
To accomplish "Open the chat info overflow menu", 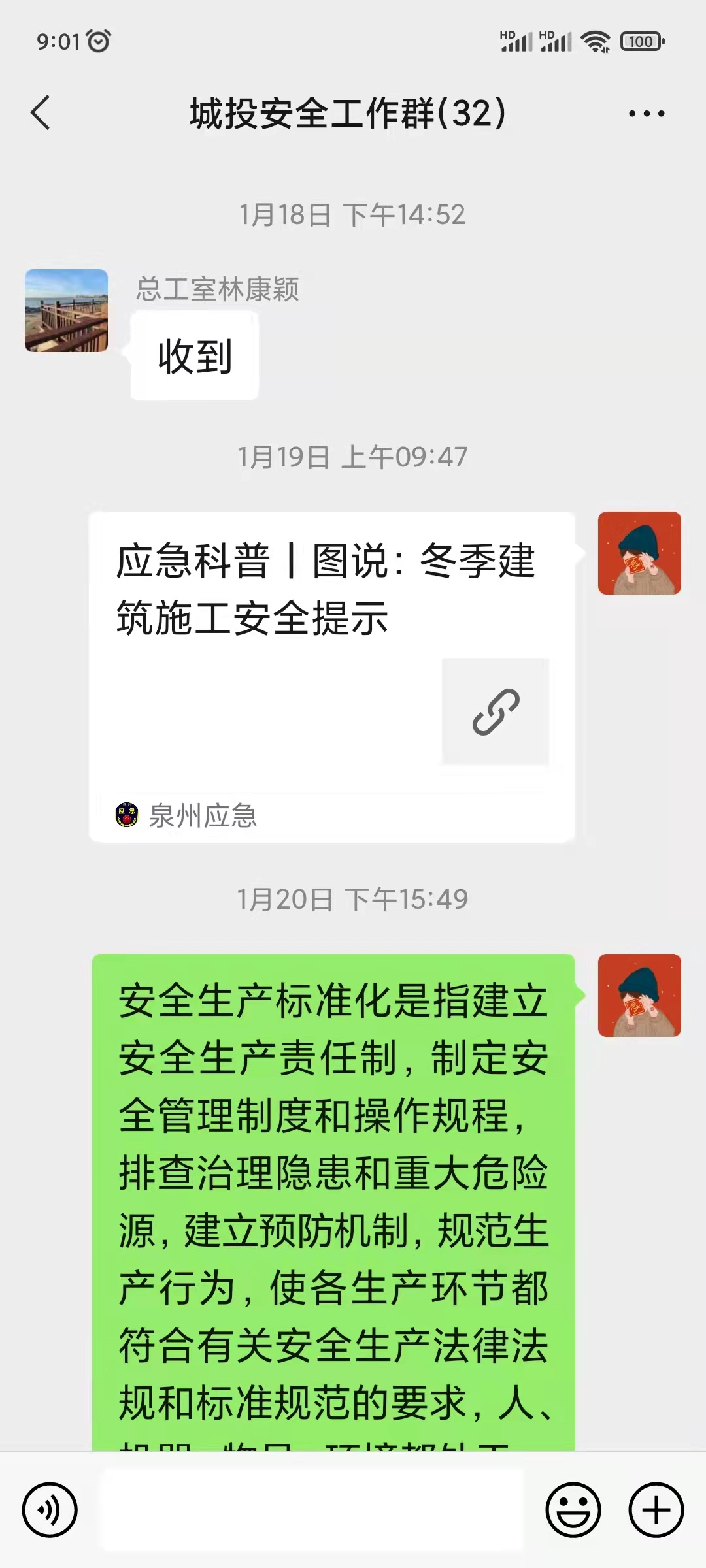I will pos(646,114).
